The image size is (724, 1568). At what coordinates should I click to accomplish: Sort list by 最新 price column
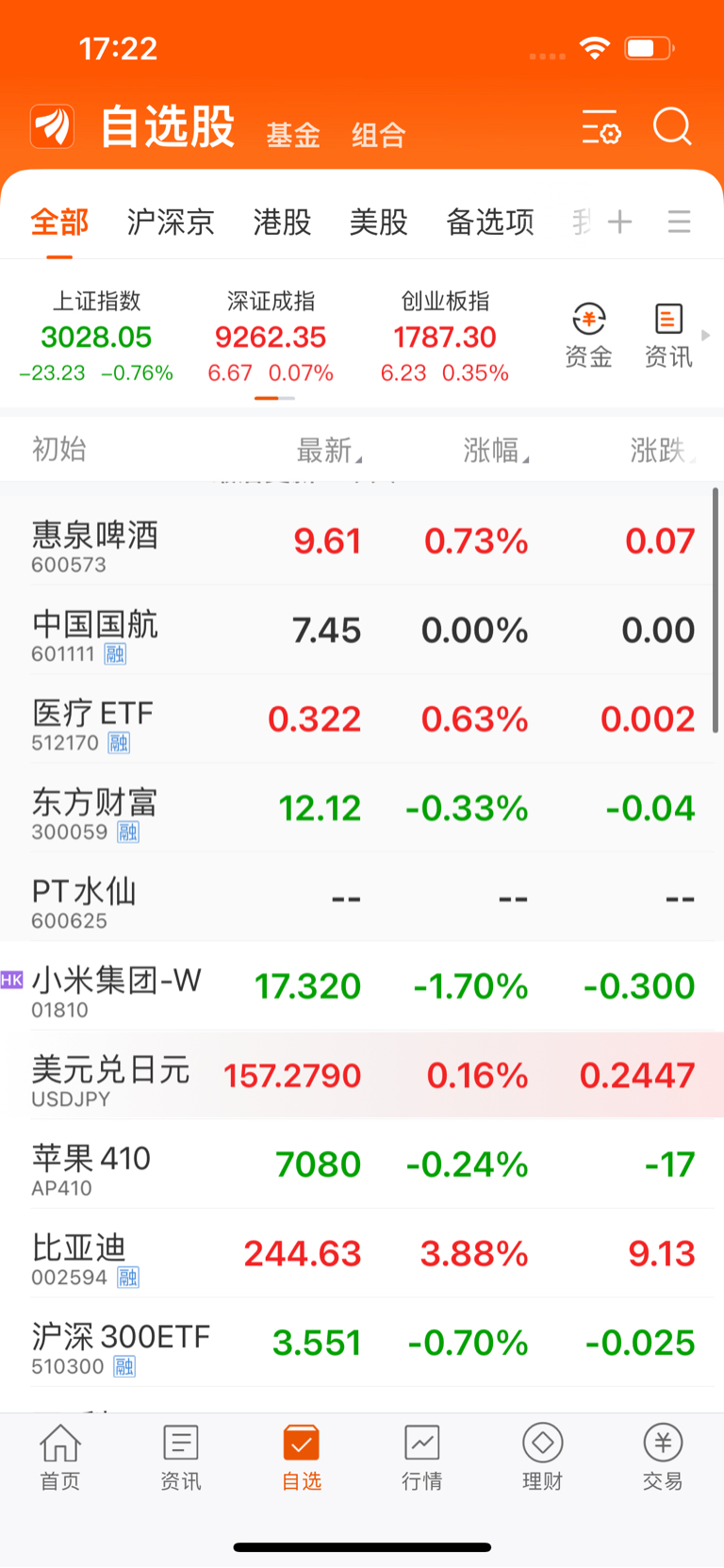point(328,451)
